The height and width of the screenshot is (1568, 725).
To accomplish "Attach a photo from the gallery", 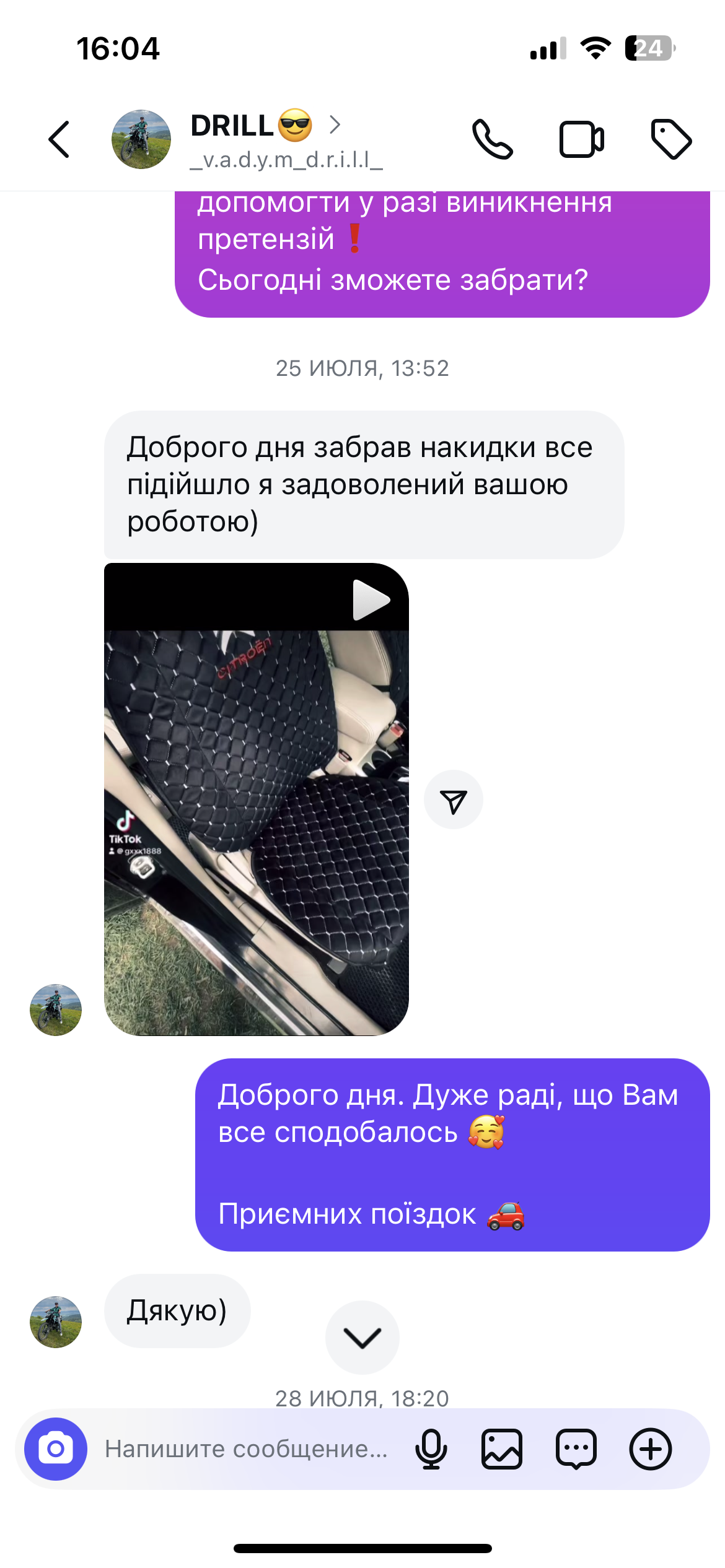I will coord(502,1449).
